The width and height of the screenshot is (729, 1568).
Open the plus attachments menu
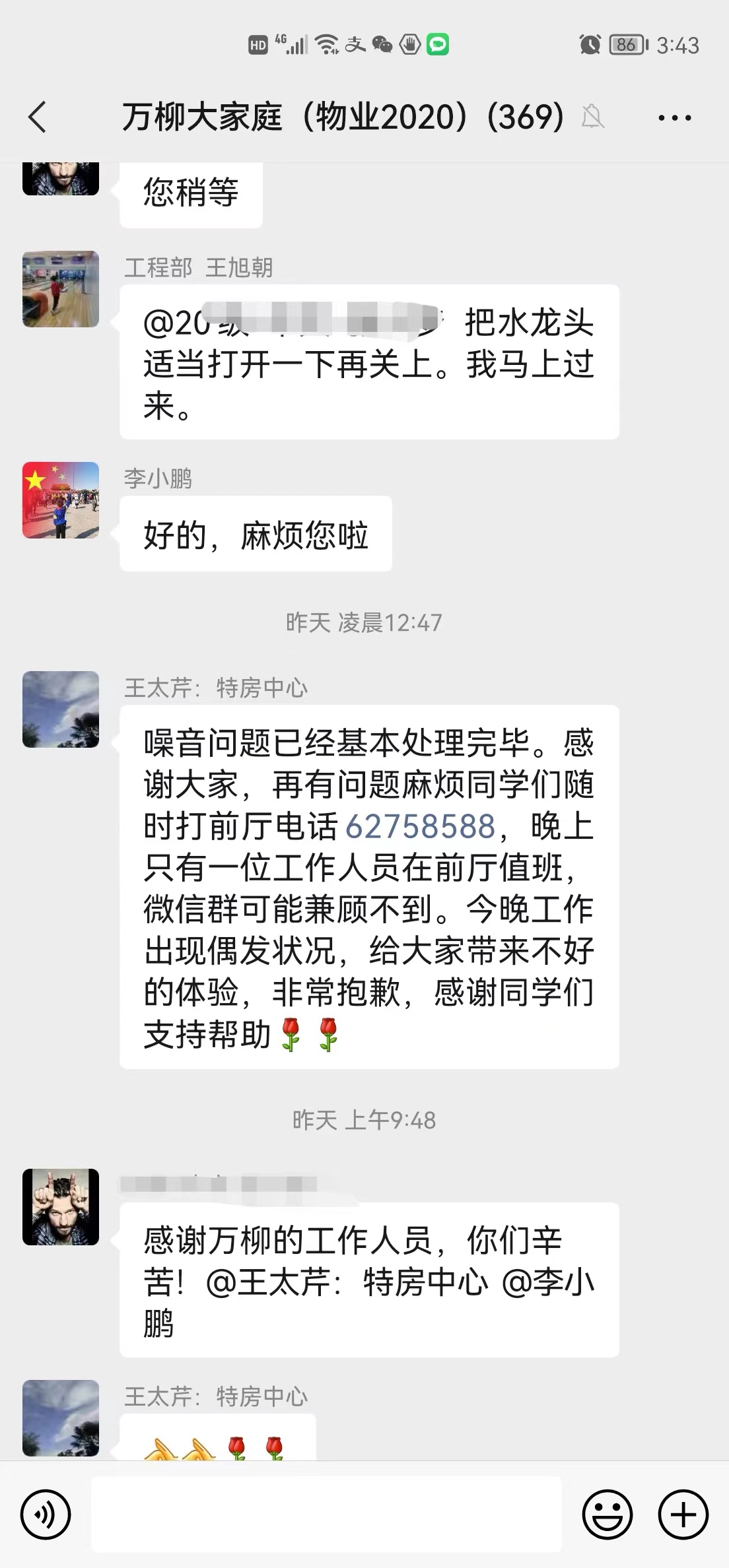pyautogui.click(x=683, y=1514)
